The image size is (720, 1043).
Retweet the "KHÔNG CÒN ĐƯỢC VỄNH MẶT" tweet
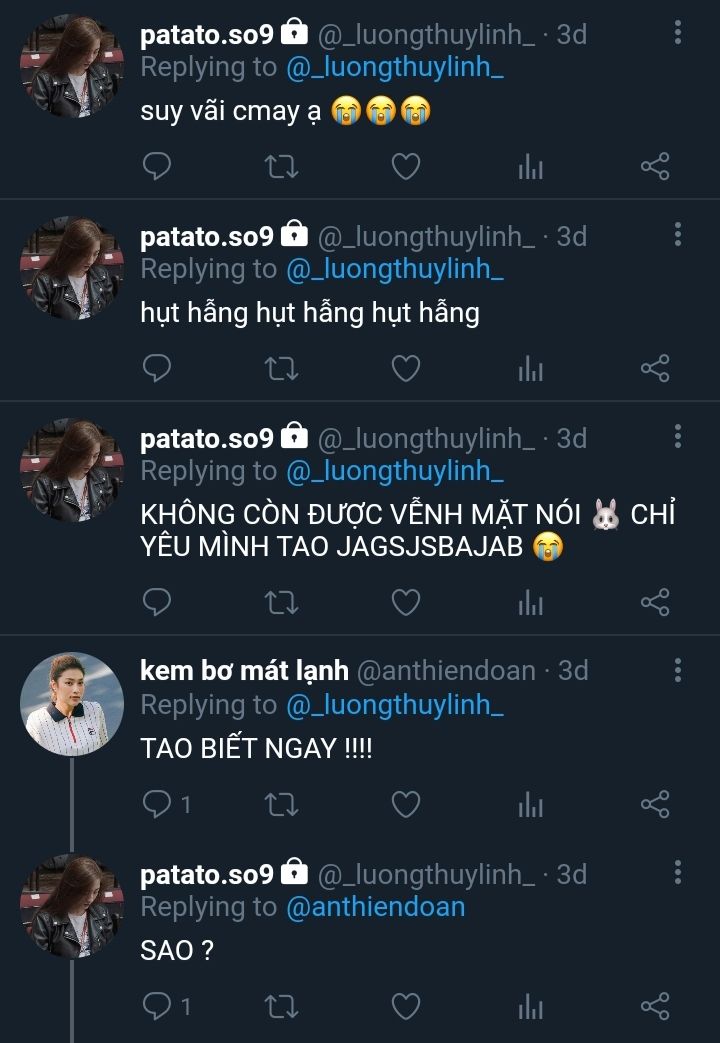[x=281, y=603]
